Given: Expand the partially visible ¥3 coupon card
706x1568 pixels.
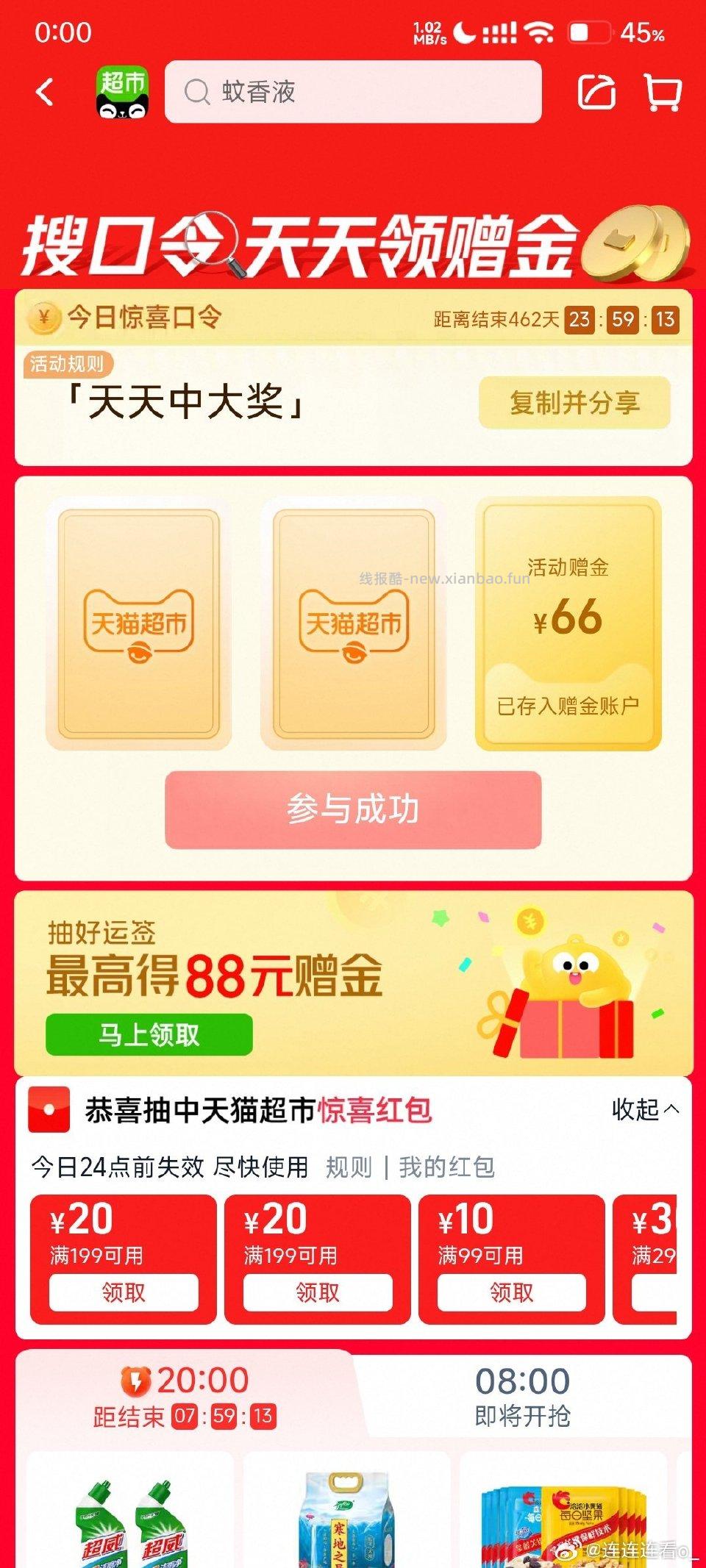Looking at the screenshot, I should click(658, 1259).
